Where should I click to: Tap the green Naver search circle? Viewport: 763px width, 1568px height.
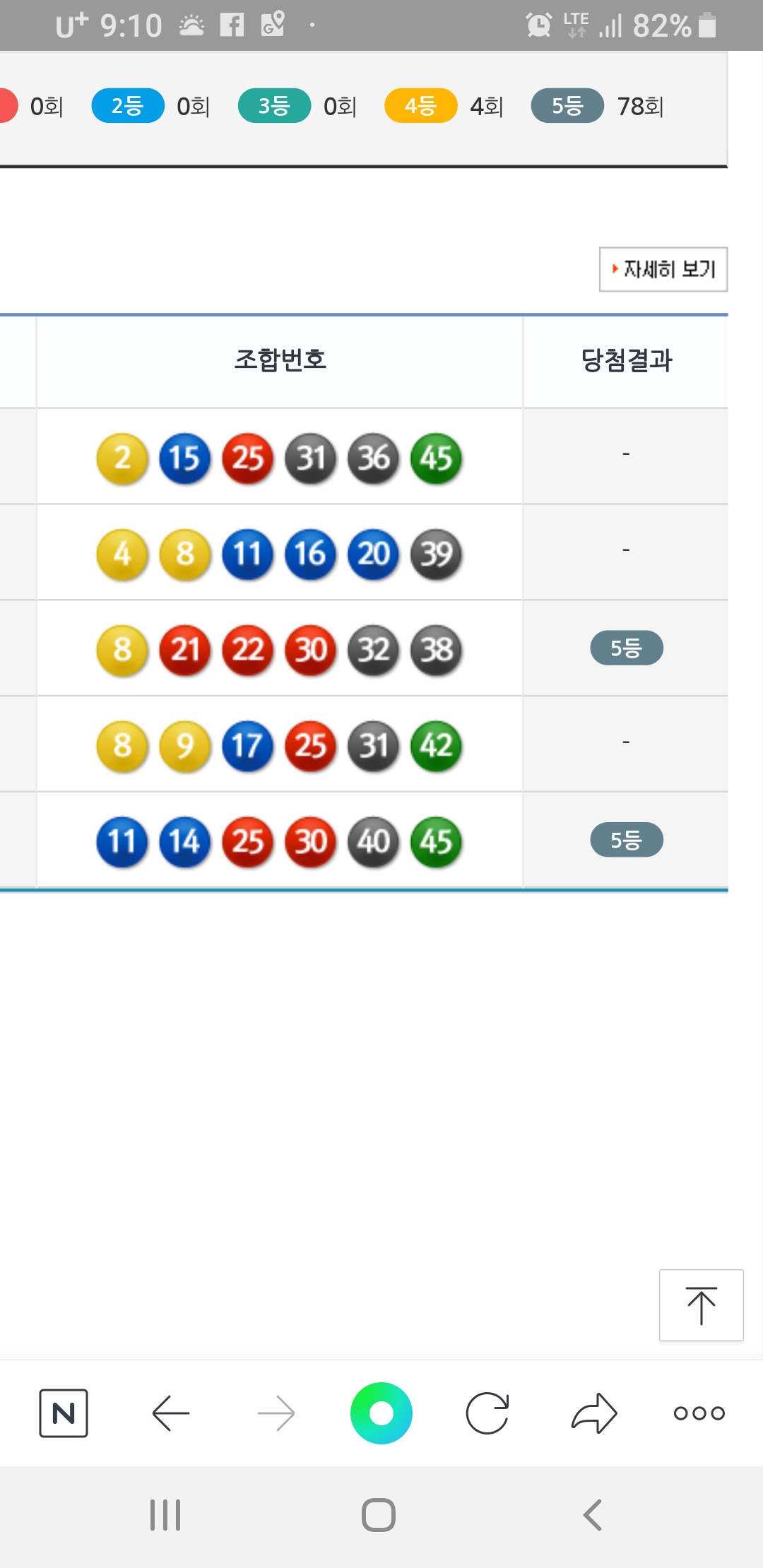[x=381, y=1413]
